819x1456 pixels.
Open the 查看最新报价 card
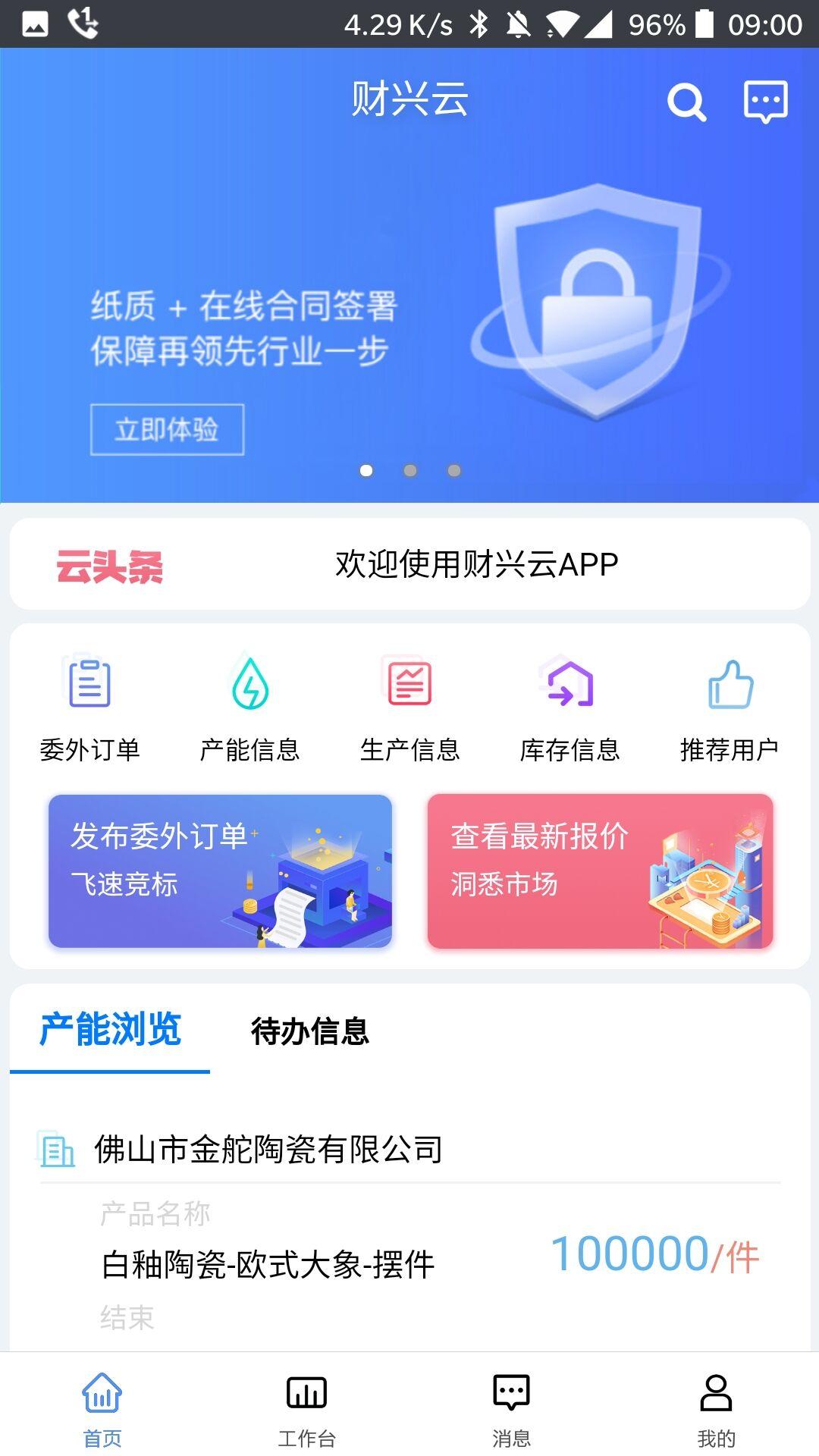(600, 871)
